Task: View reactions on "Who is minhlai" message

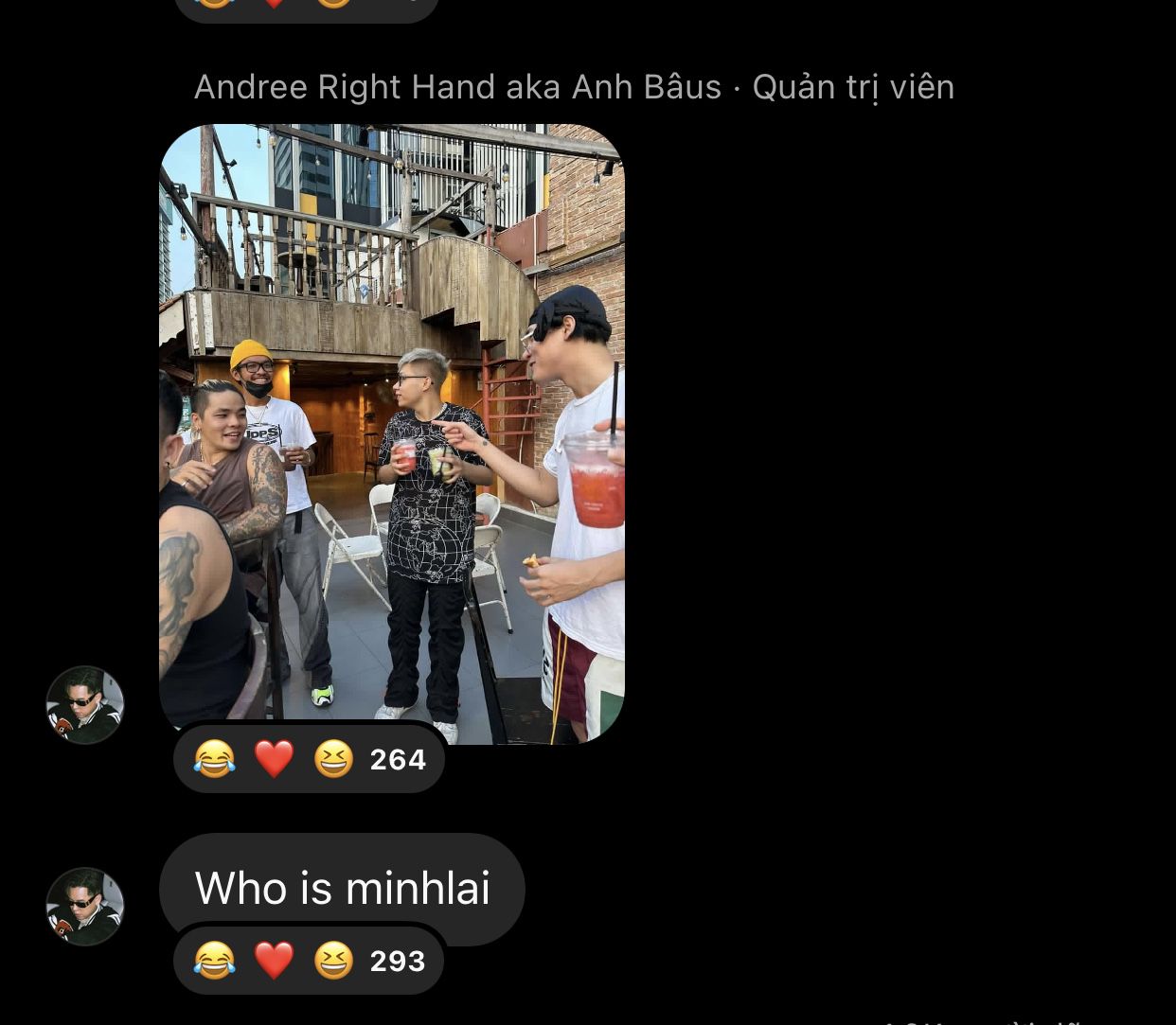Action: [310, 961]
